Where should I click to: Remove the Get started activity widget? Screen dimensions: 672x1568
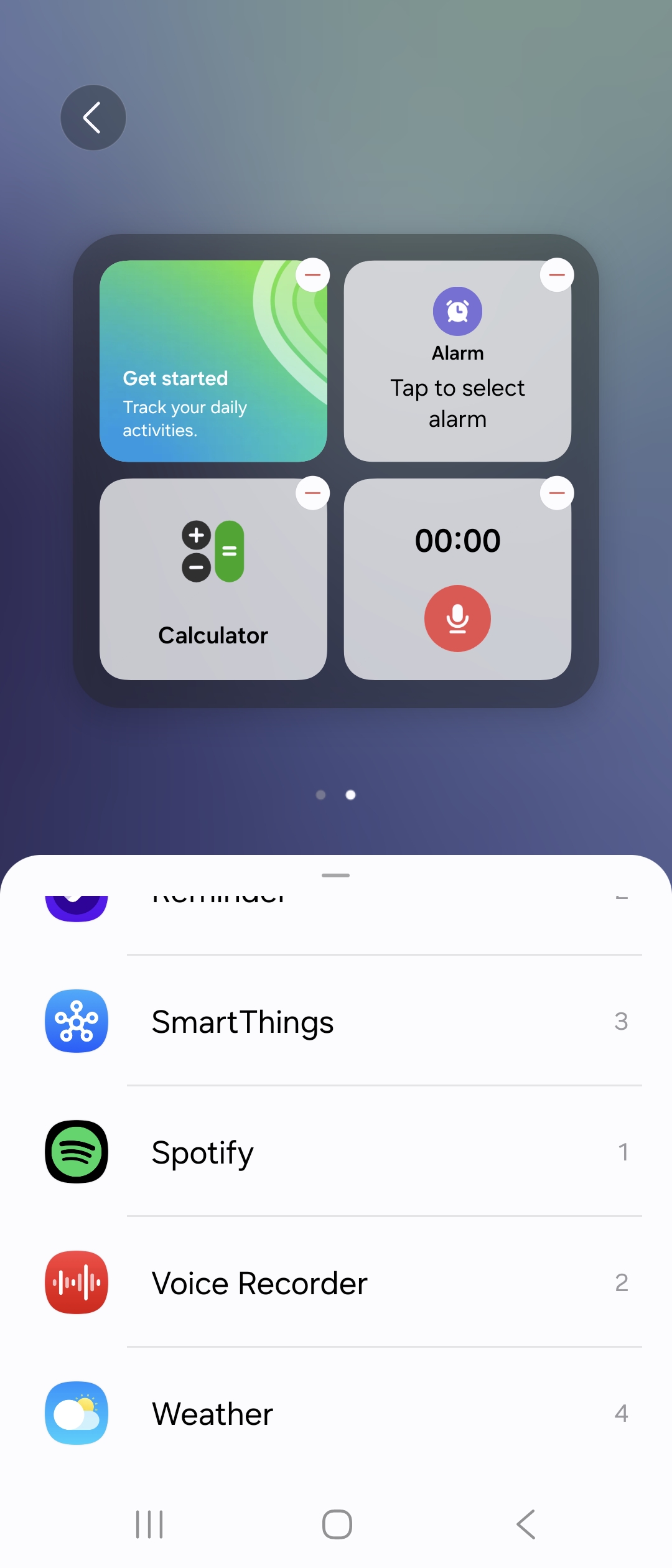click(x=312, y=275)
